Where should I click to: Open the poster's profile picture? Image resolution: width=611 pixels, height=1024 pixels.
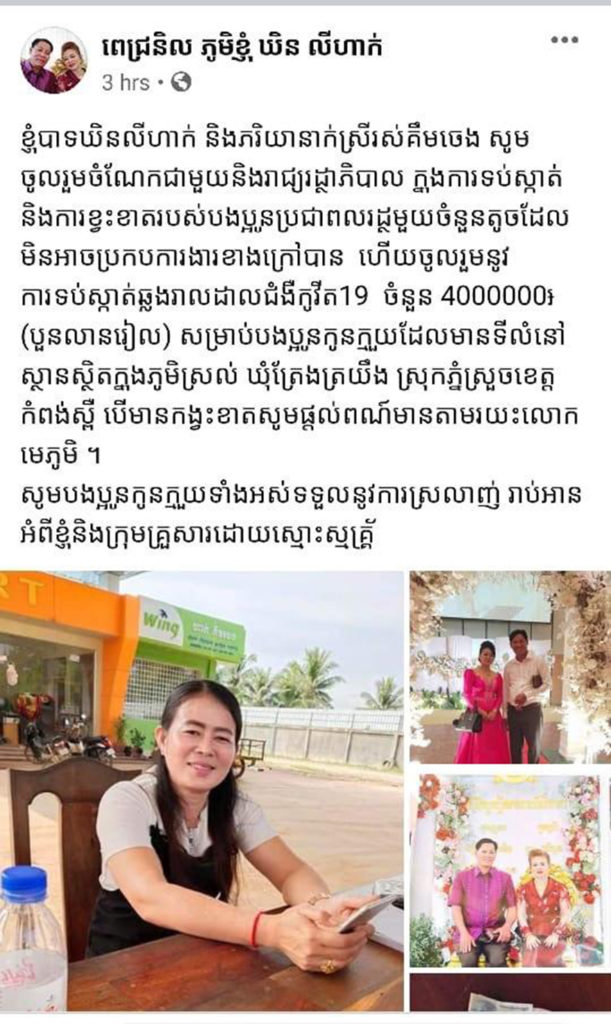(53, 60)
